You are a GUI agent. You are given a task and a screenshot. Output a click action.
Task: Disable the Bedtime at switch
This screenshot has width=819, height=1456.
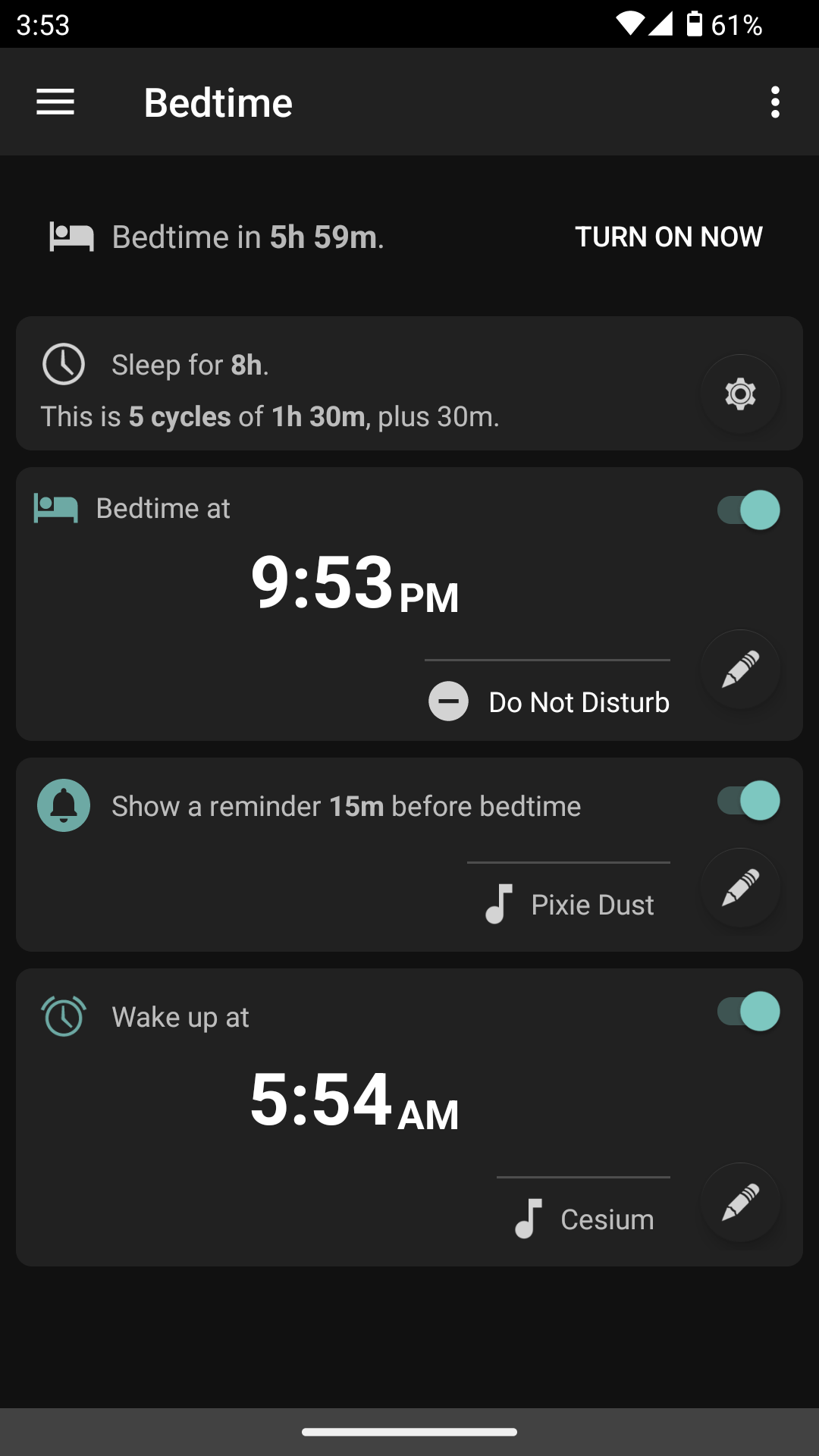tap(748, 510)
